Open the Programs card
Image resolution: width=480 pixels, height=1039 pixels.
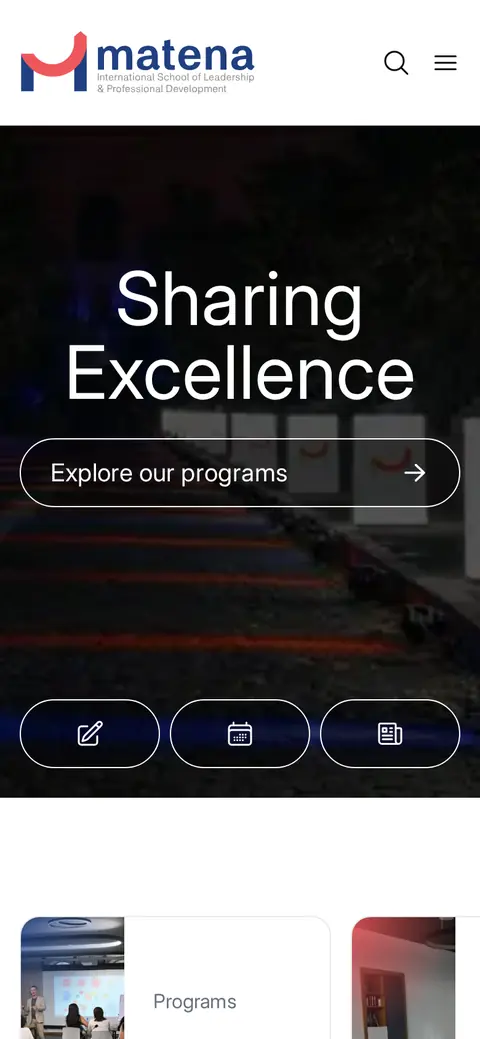coord(176,978)
